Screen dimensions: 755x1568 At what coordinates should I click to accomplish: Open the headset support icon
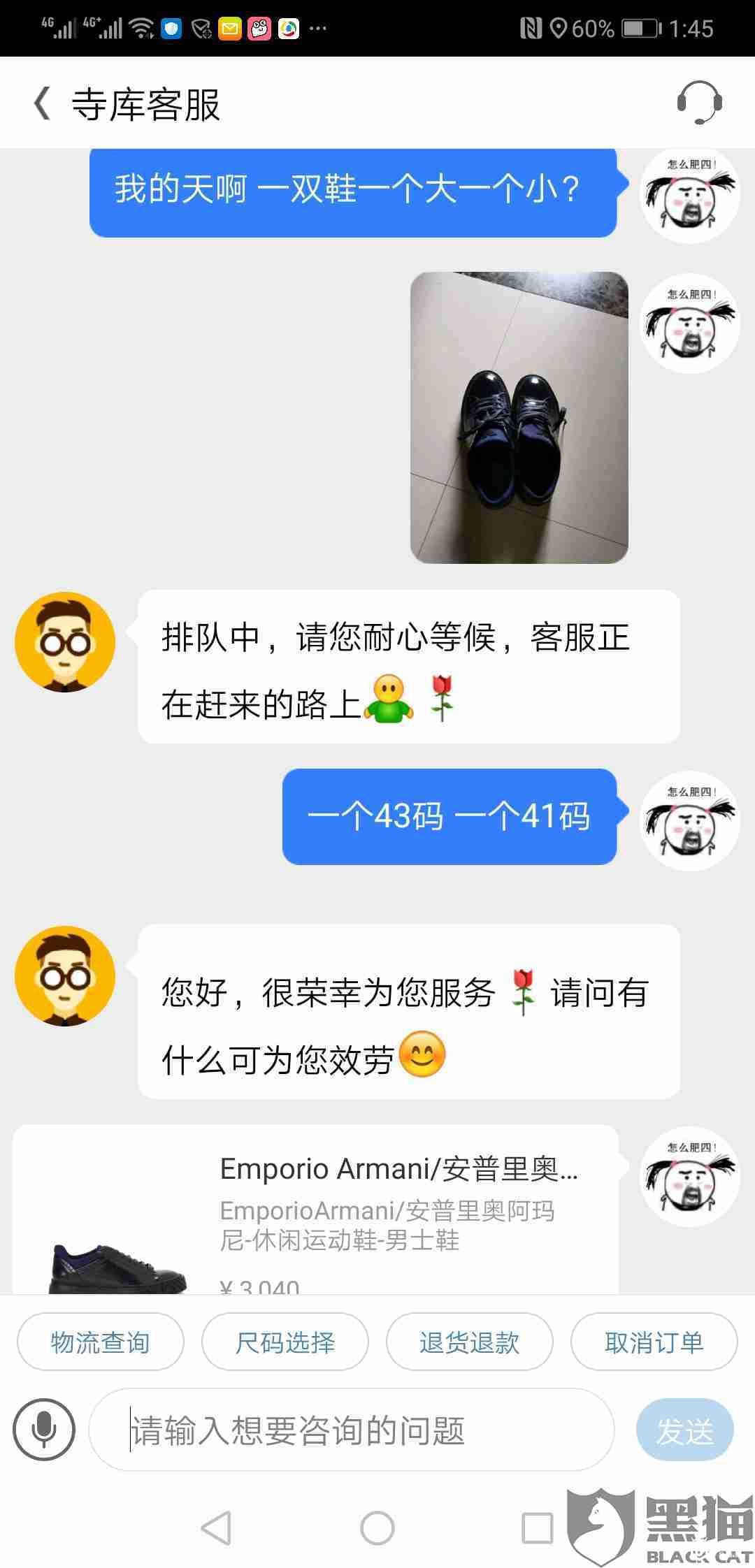pos(699,103)
